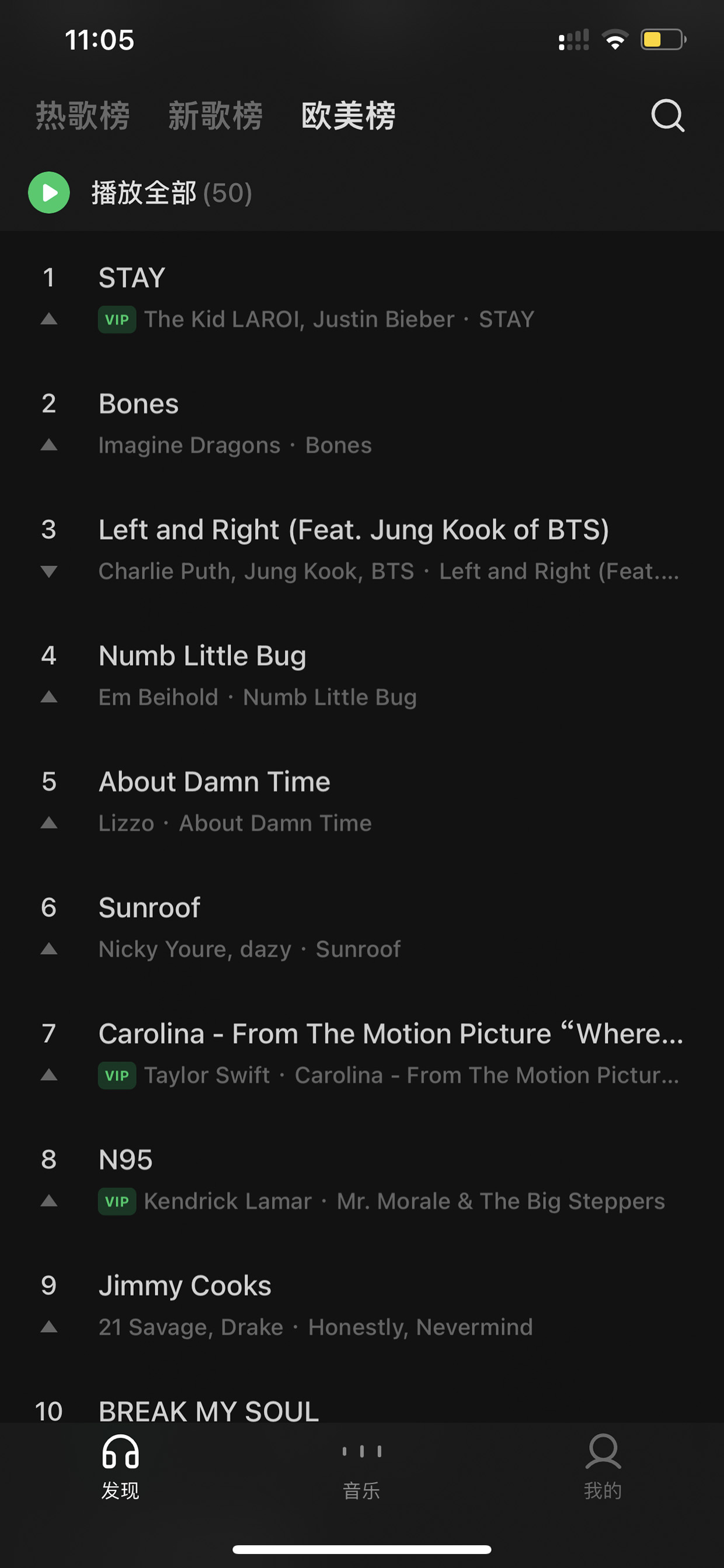Play Carolina by Taylor Swift

pos(362,1054)
